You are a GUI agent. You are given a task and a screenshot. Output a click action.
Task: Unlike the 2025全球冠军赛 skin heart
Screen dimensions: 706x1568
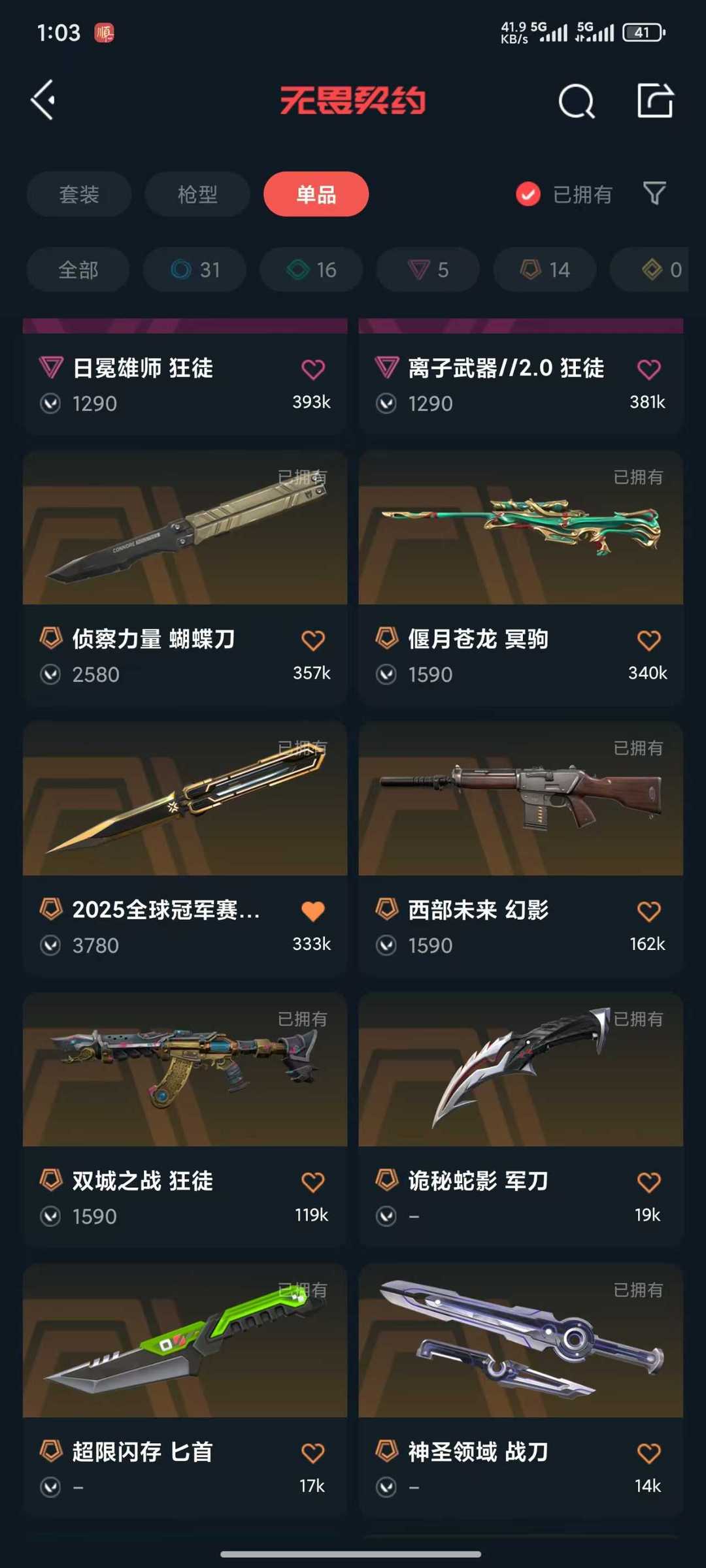(313, 911)
